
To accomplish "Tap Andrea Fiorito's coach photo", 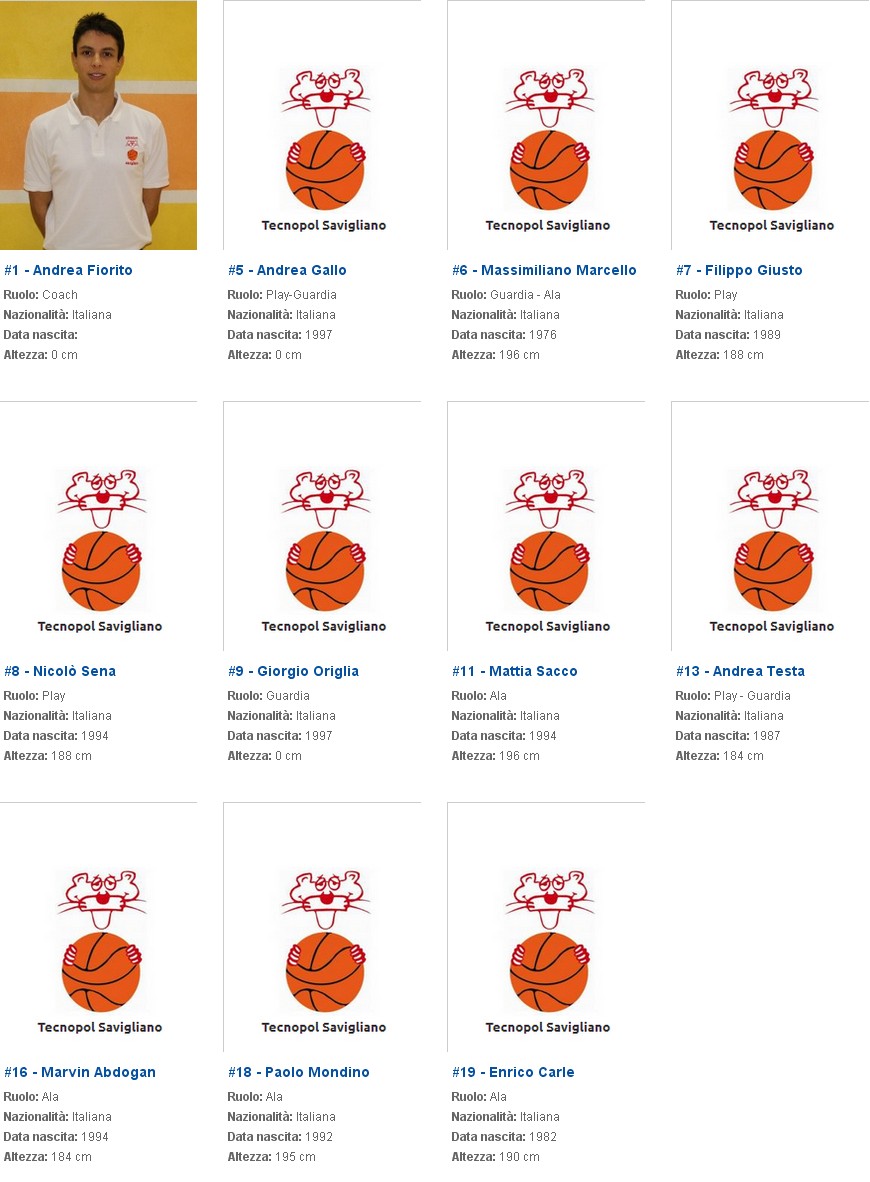I will tap(98, 125).
